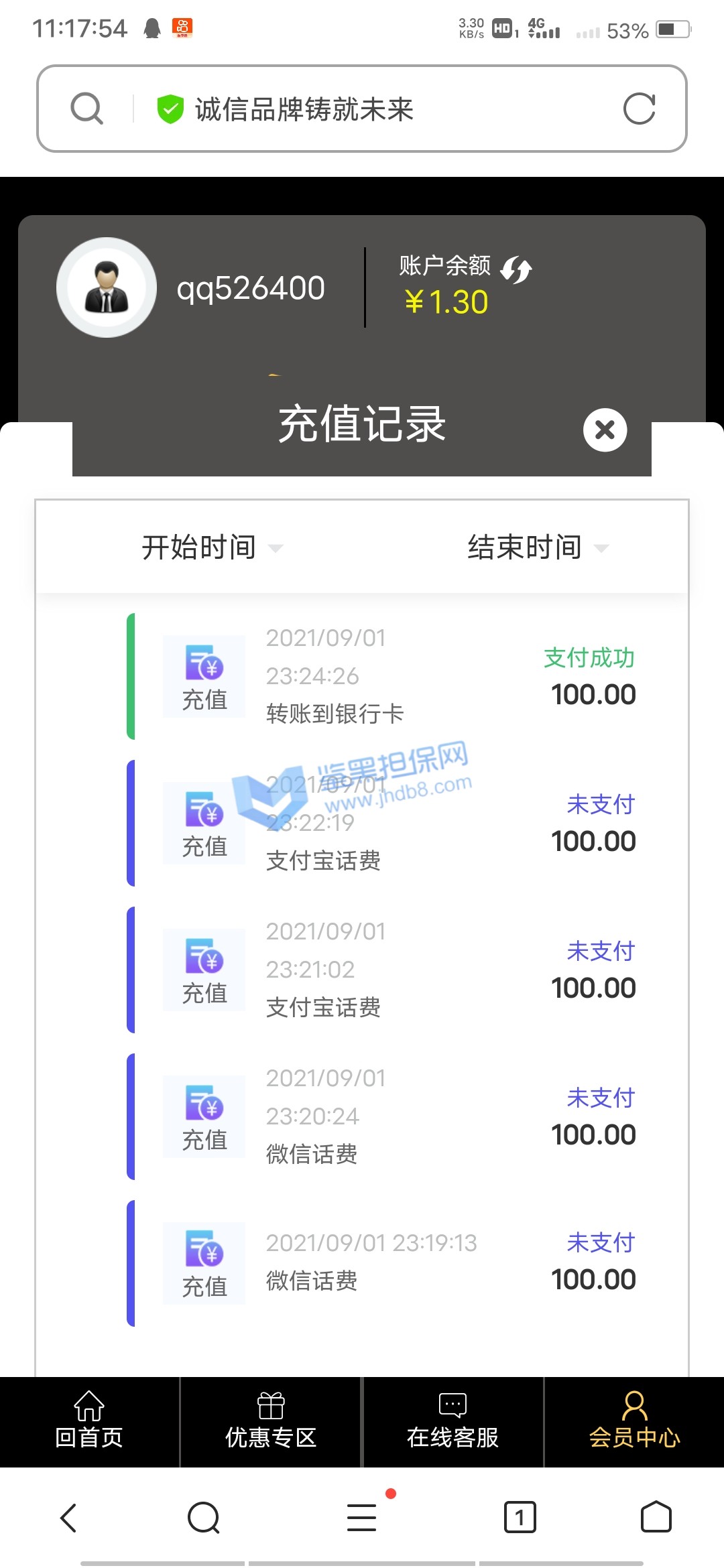Go to 回首页 tab
Screen dimensions: 724x1568
89,1422
